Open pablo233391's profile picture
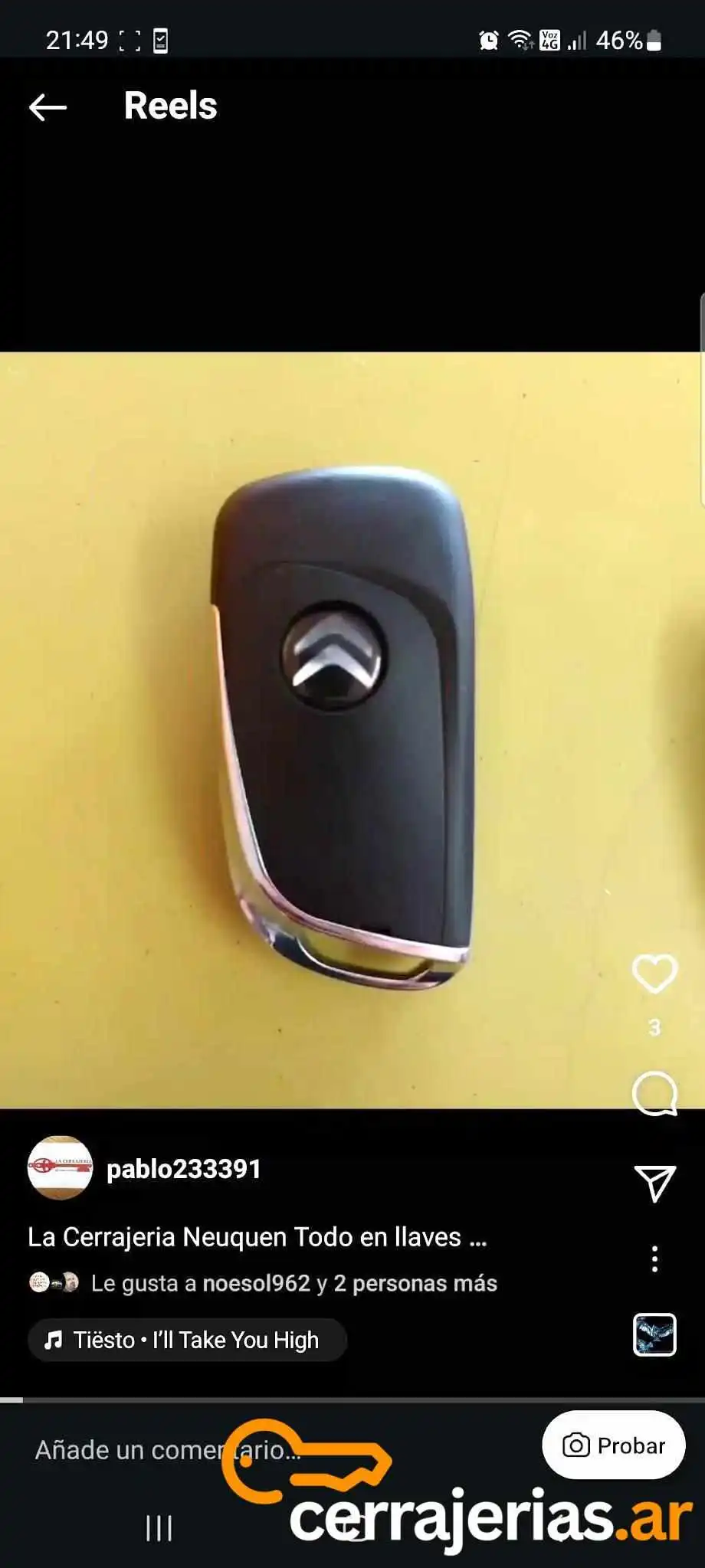Viewport: 705px width, 1568px height. pyautogui.click(x=60, y=1168)
